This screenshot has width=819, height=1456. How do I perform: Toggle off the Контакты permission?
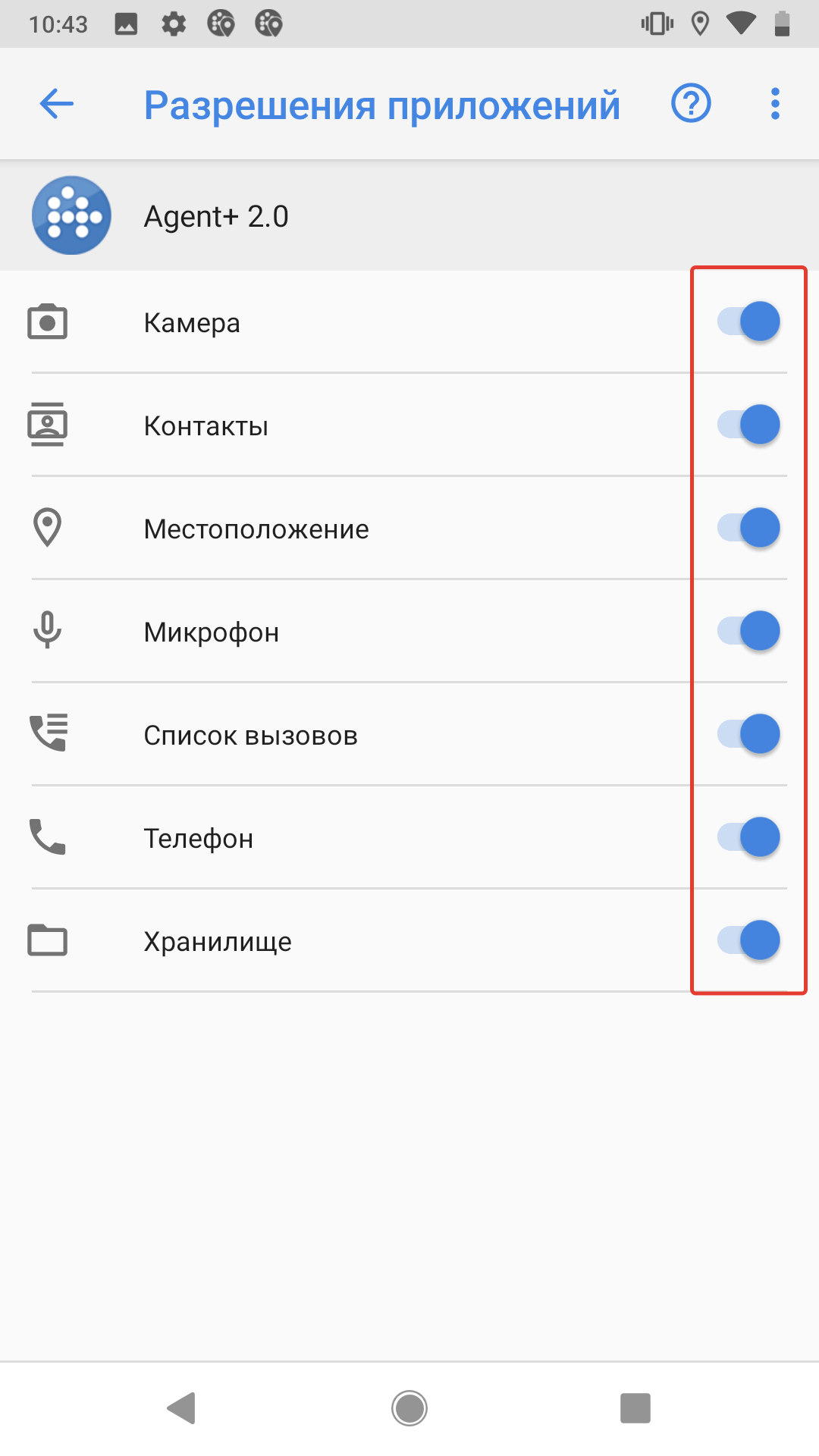tap(748, 425)
